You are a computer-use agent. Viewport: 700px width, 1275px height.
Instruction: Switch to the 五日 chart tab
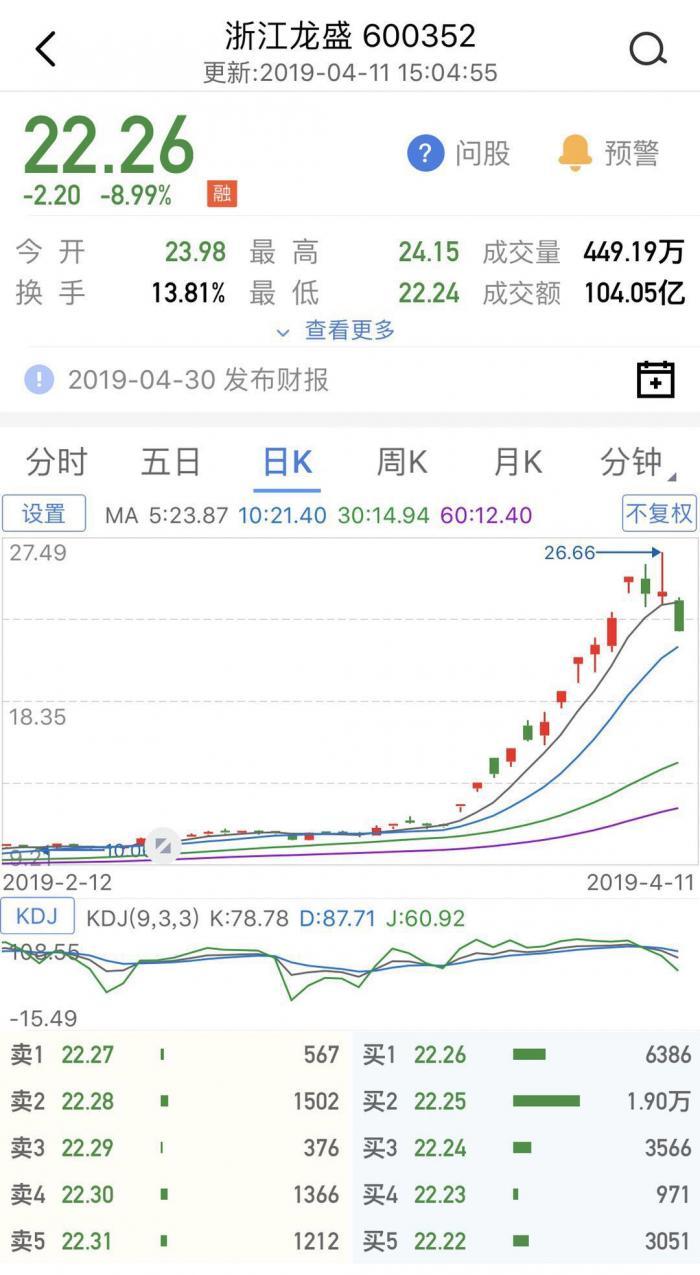[x=171, y=462]
